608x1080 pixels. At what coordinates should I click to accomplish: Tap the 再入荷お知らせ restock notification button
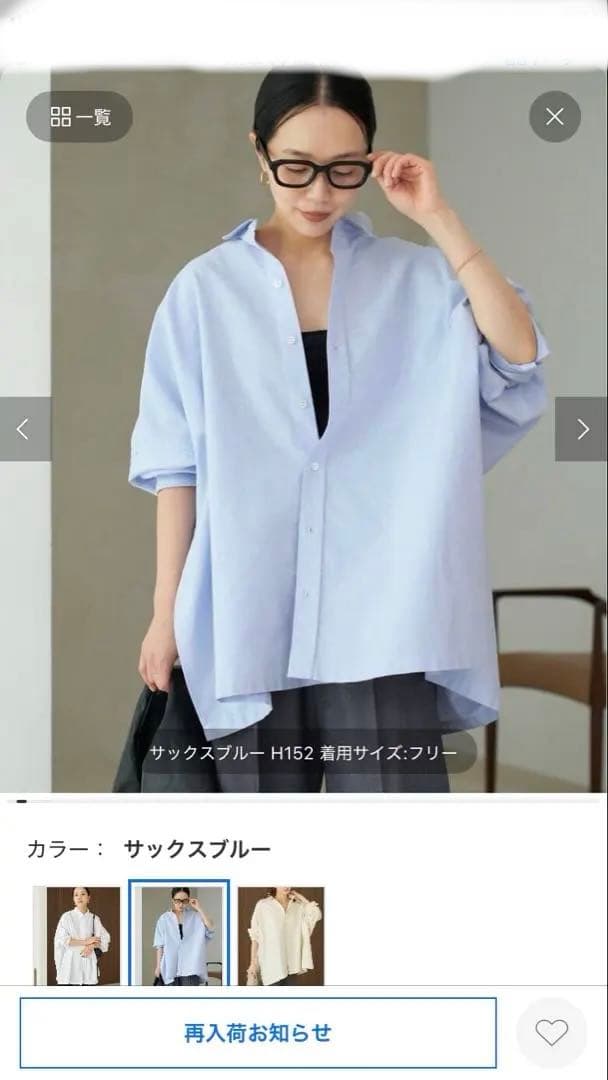pos(258,1032)
